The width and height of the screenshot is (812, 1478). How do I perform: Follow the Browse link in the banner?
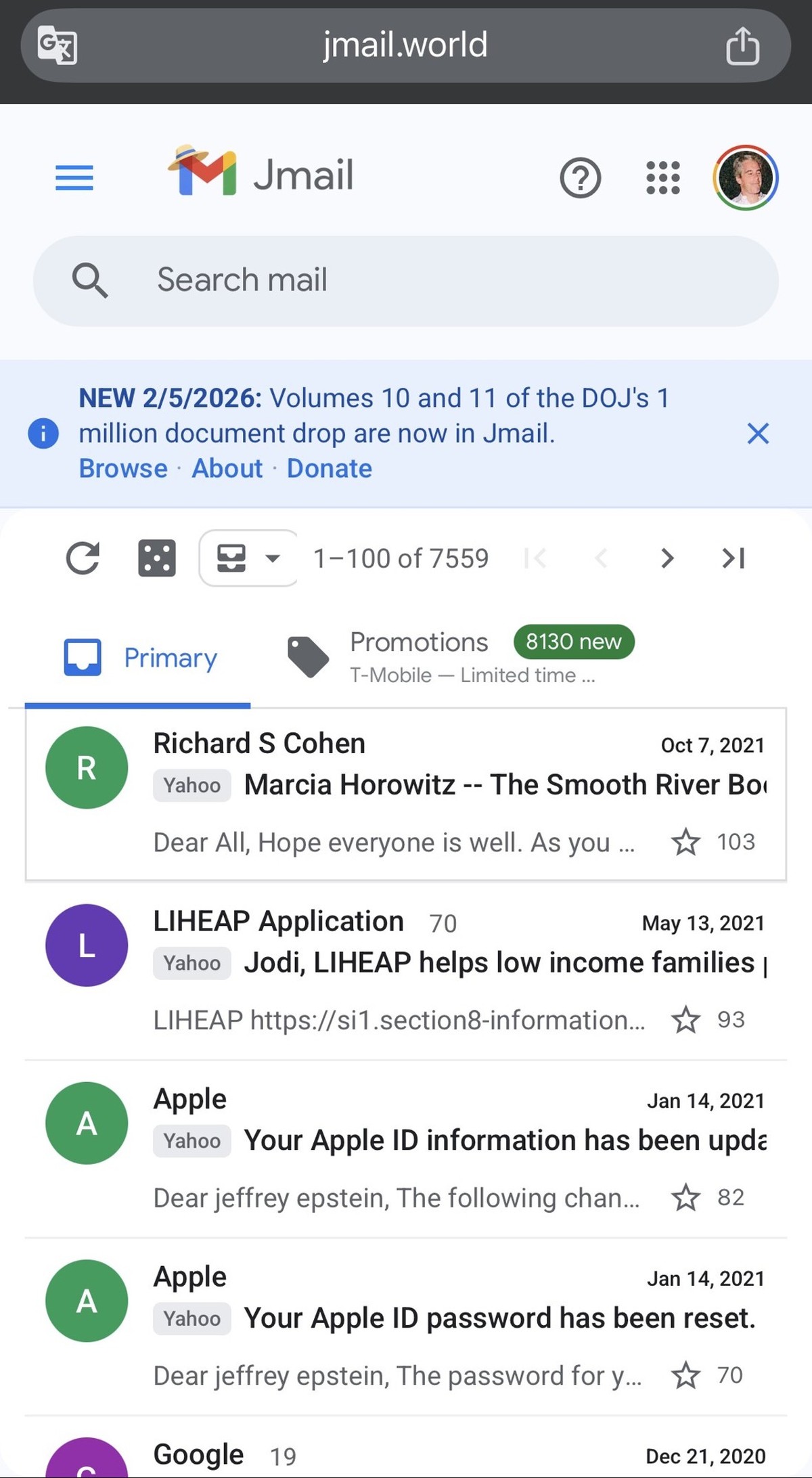tap(123, 468)
